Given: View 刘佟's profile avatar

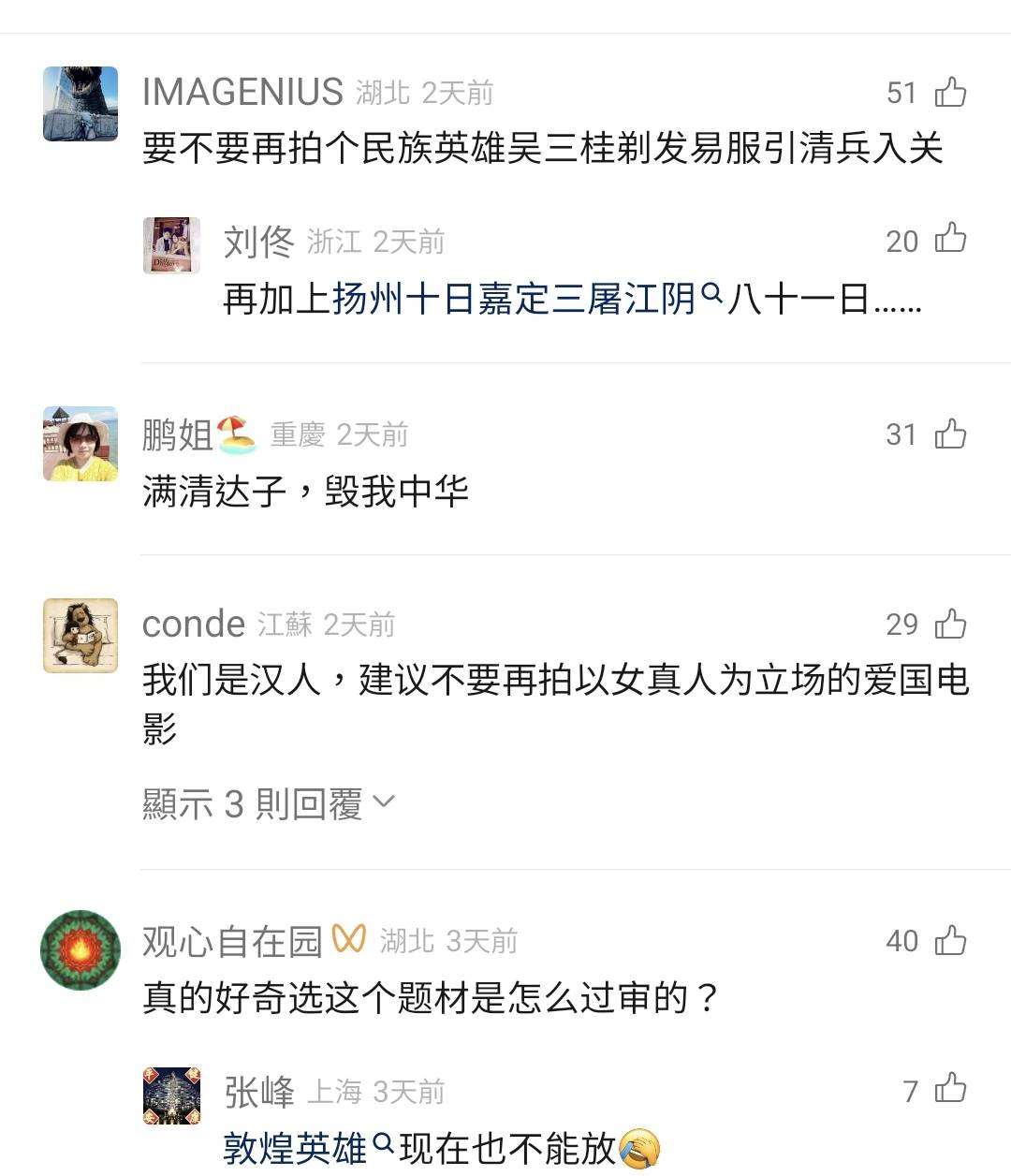Looking at the screenshot, I should pos(172,245).
